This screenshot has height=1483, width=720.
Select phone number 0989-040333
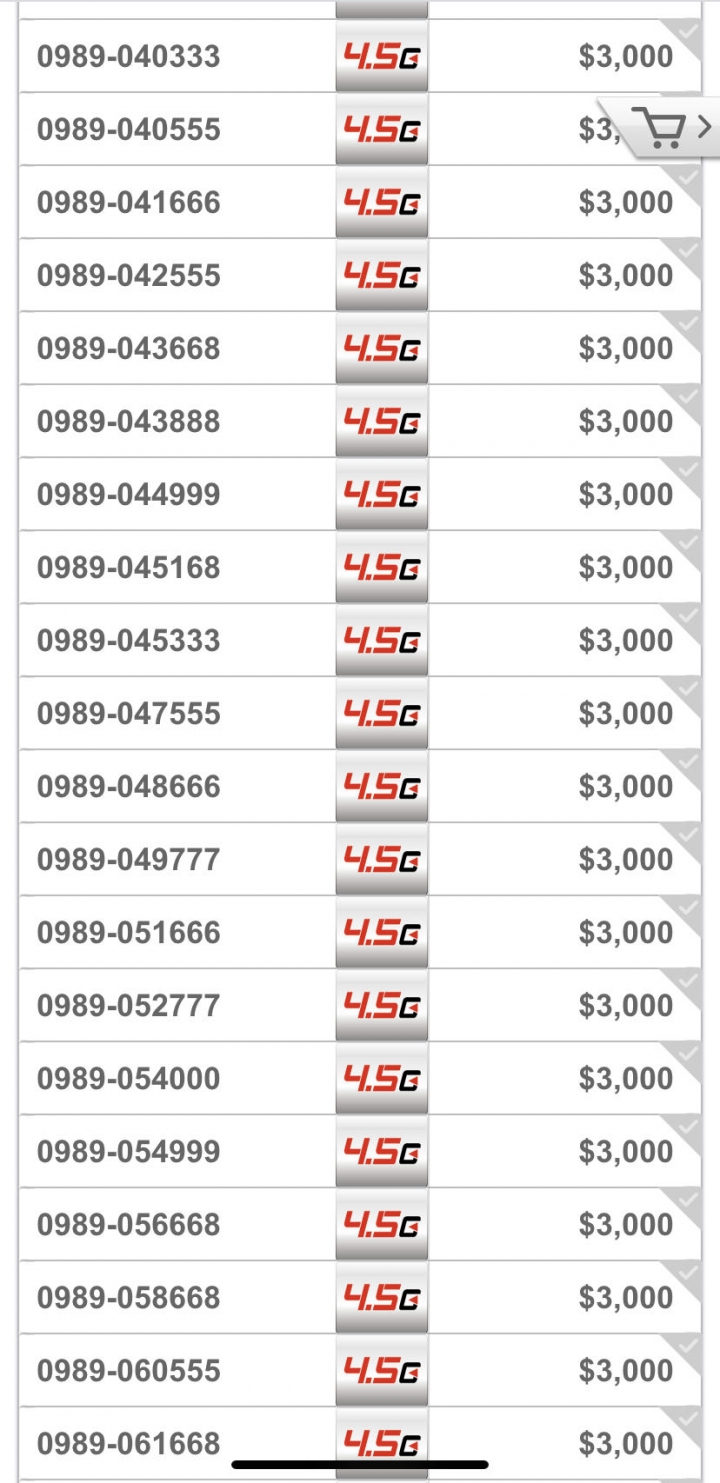click(360, 56)
